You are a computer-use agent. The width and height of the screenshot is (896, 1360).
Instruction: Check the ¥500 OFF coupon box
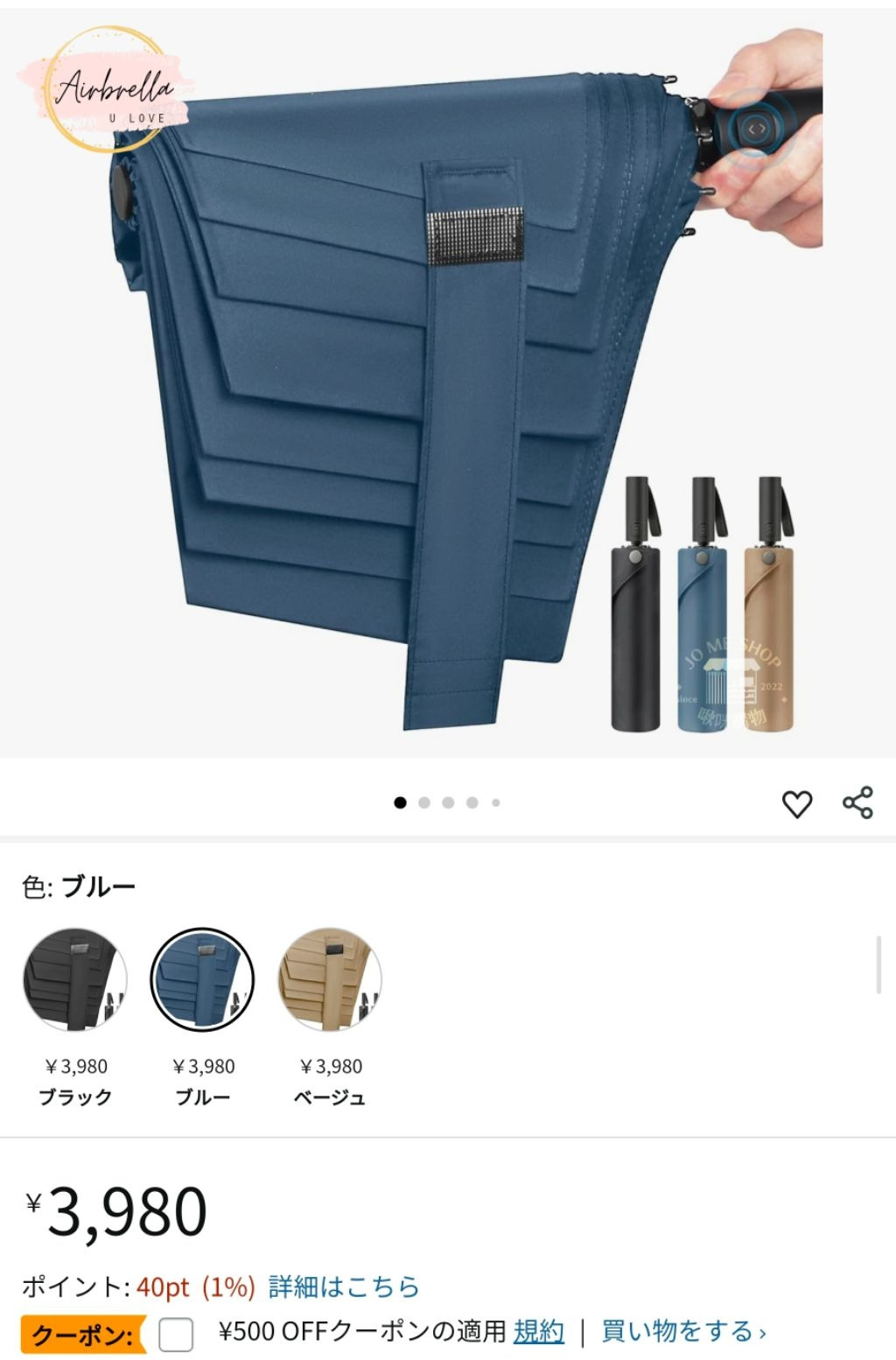coord(176,1335)
